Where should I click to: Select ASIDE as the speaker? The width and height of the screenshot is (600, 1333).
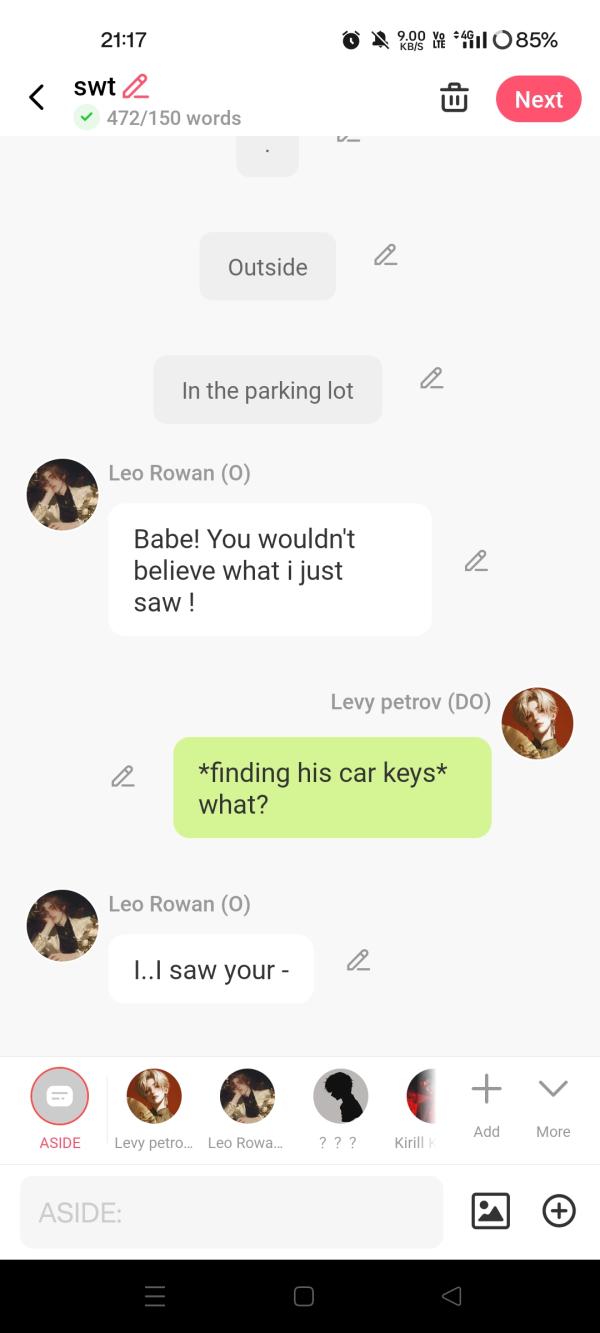click(x=60, y=1097)
